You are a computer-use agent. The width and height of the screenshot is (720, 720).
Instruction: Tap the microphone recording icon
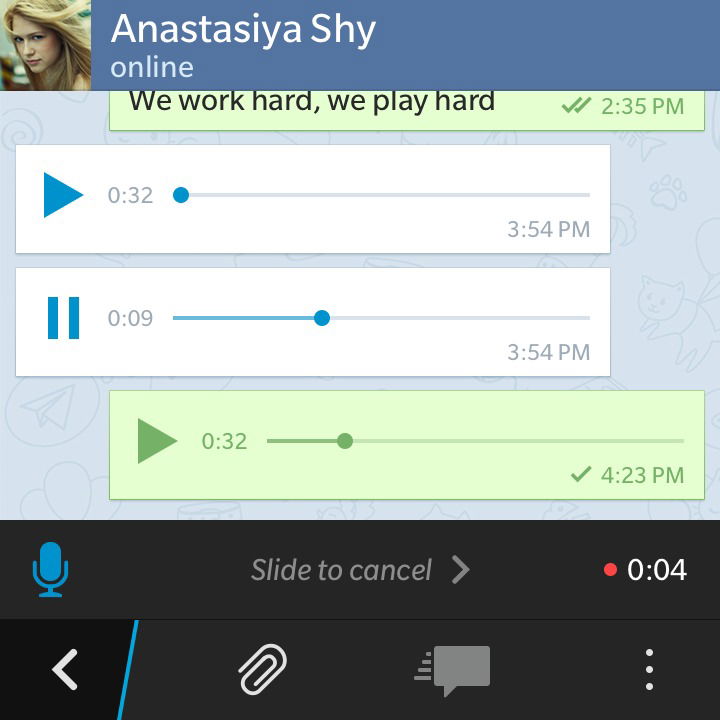[x=50, y=570]
